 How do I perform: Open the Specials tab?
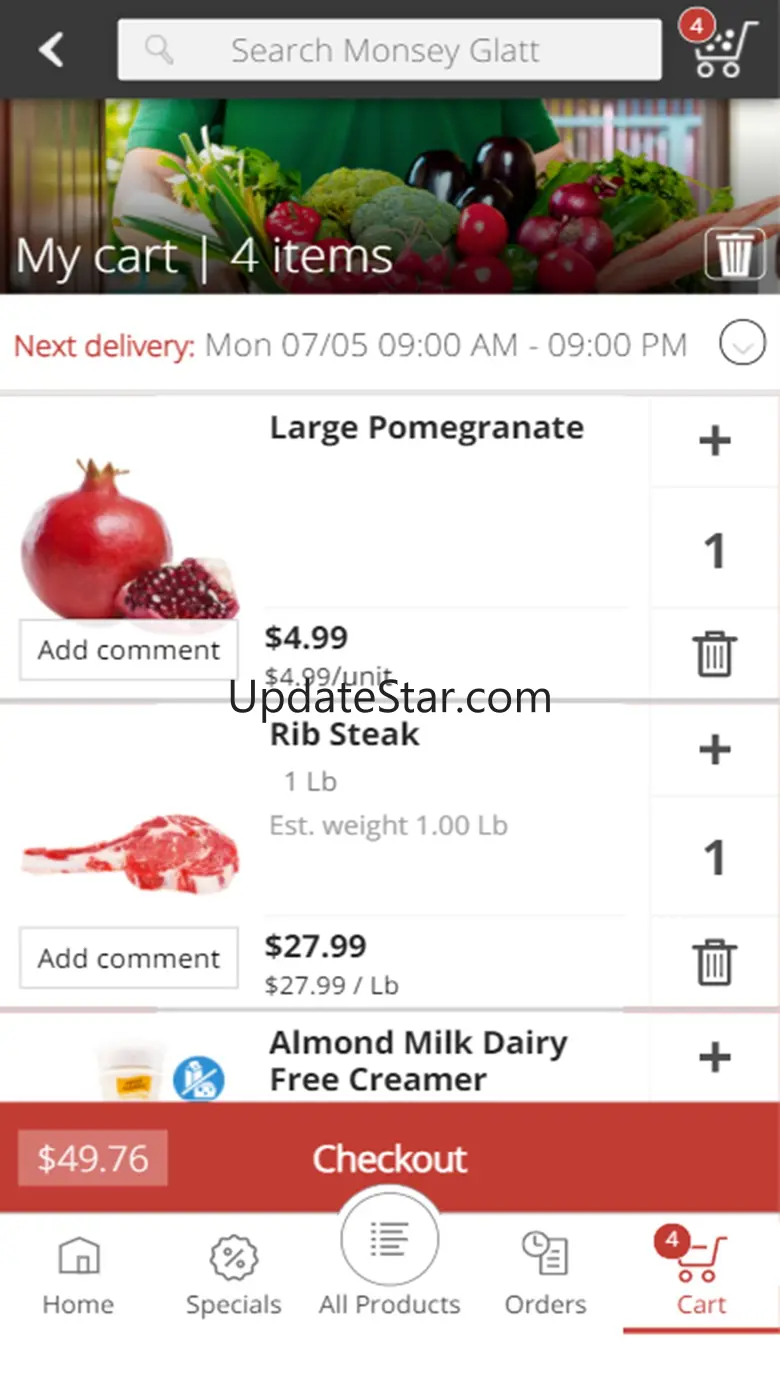click(x=234, y=1275)
